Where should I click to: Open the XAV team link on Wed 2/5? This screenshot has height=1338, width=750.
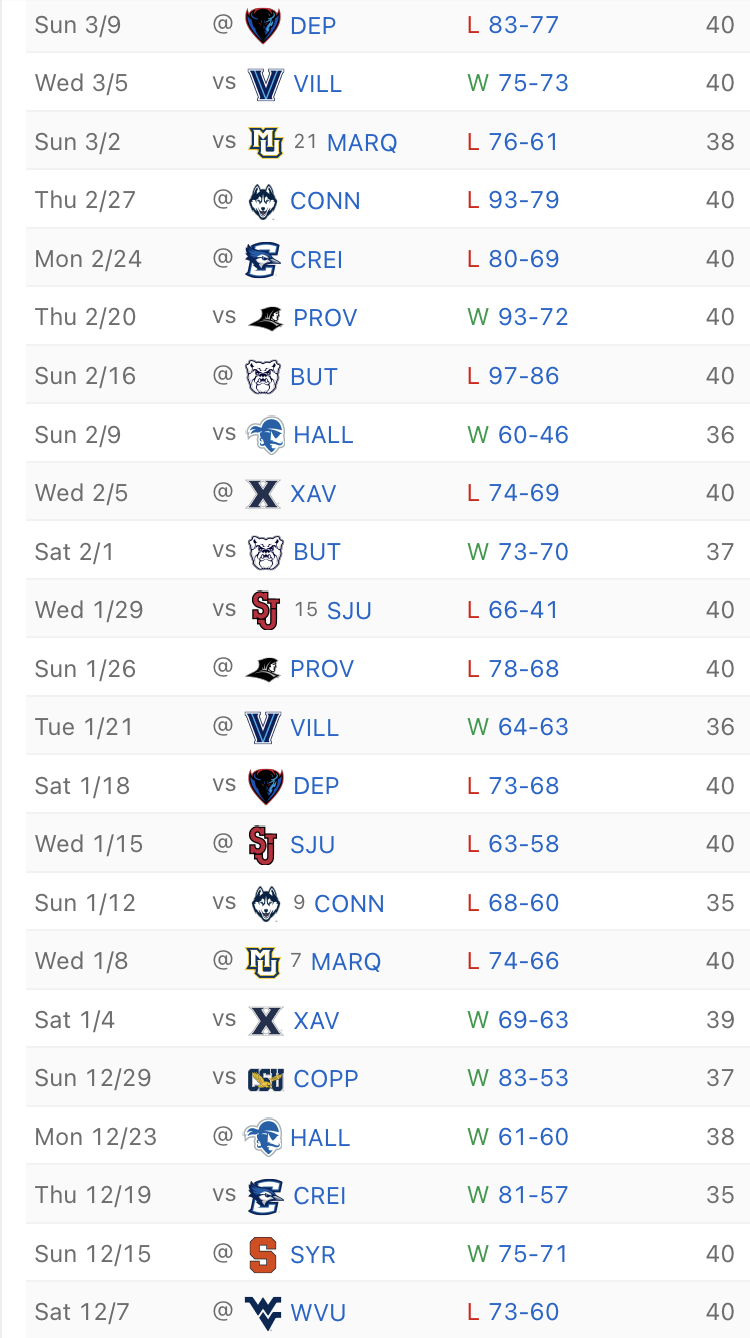pos(313,493)
